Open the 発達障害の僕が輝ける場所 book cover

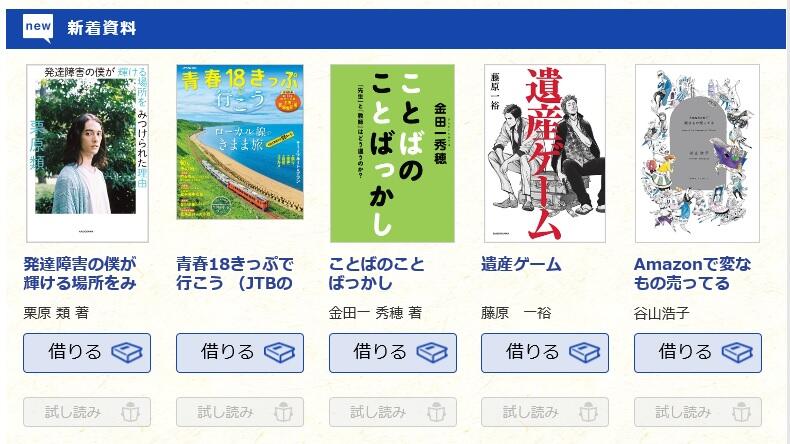coord(87,153)
